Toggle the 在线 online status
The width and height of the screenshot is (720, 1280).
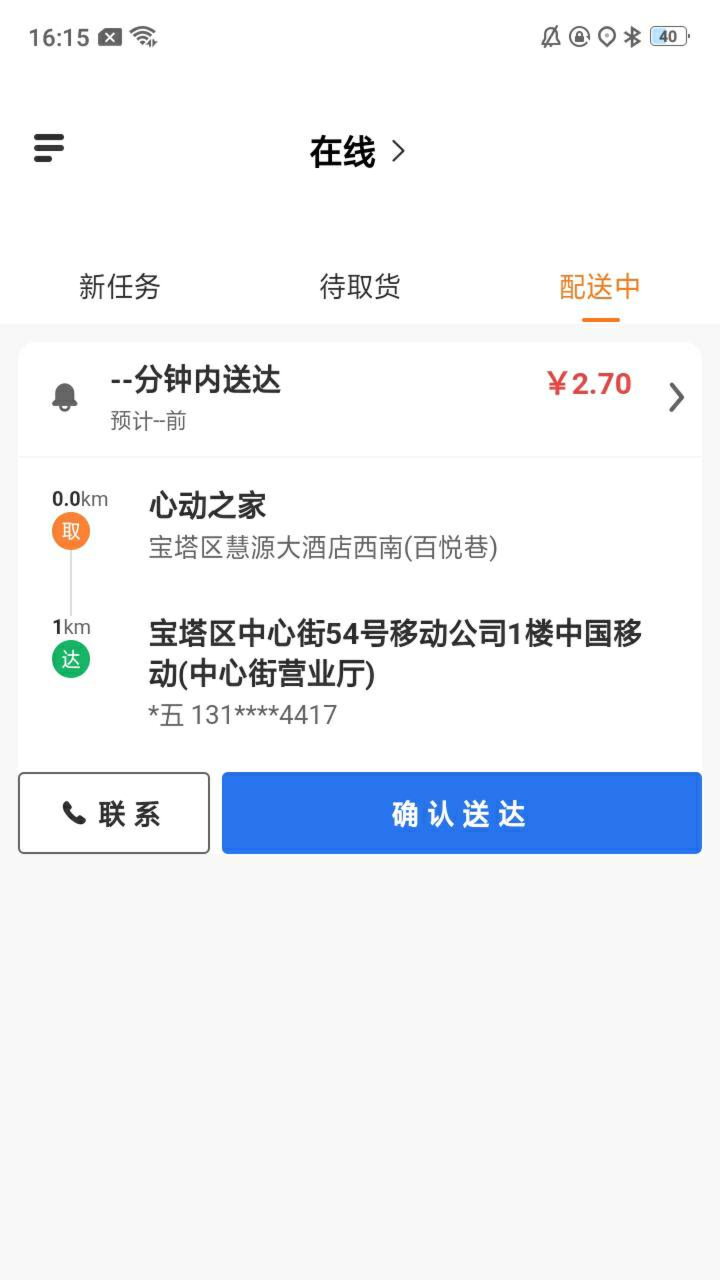pos(341,152)
